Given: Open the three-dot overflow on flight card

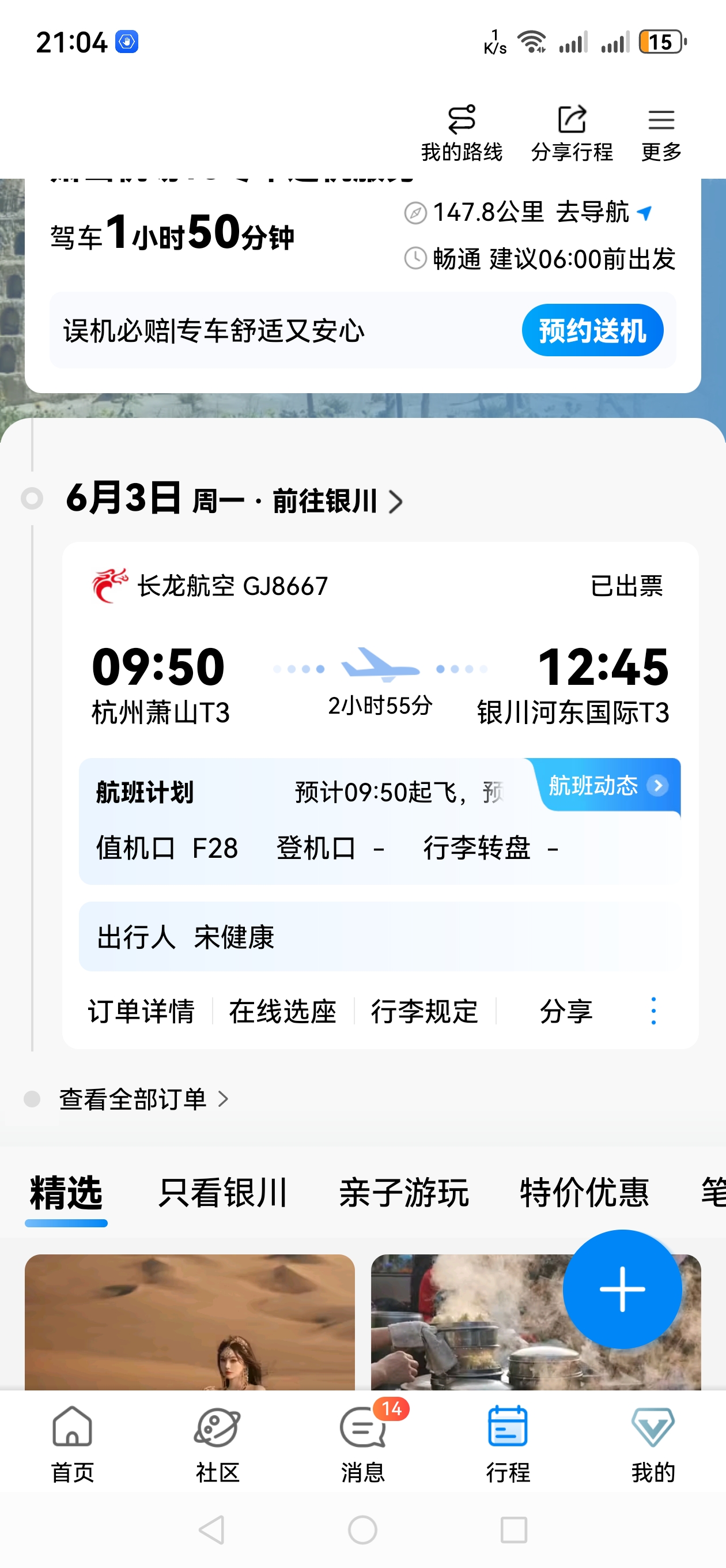Looking at the screenshot, I should click(x=653, y=1011).
